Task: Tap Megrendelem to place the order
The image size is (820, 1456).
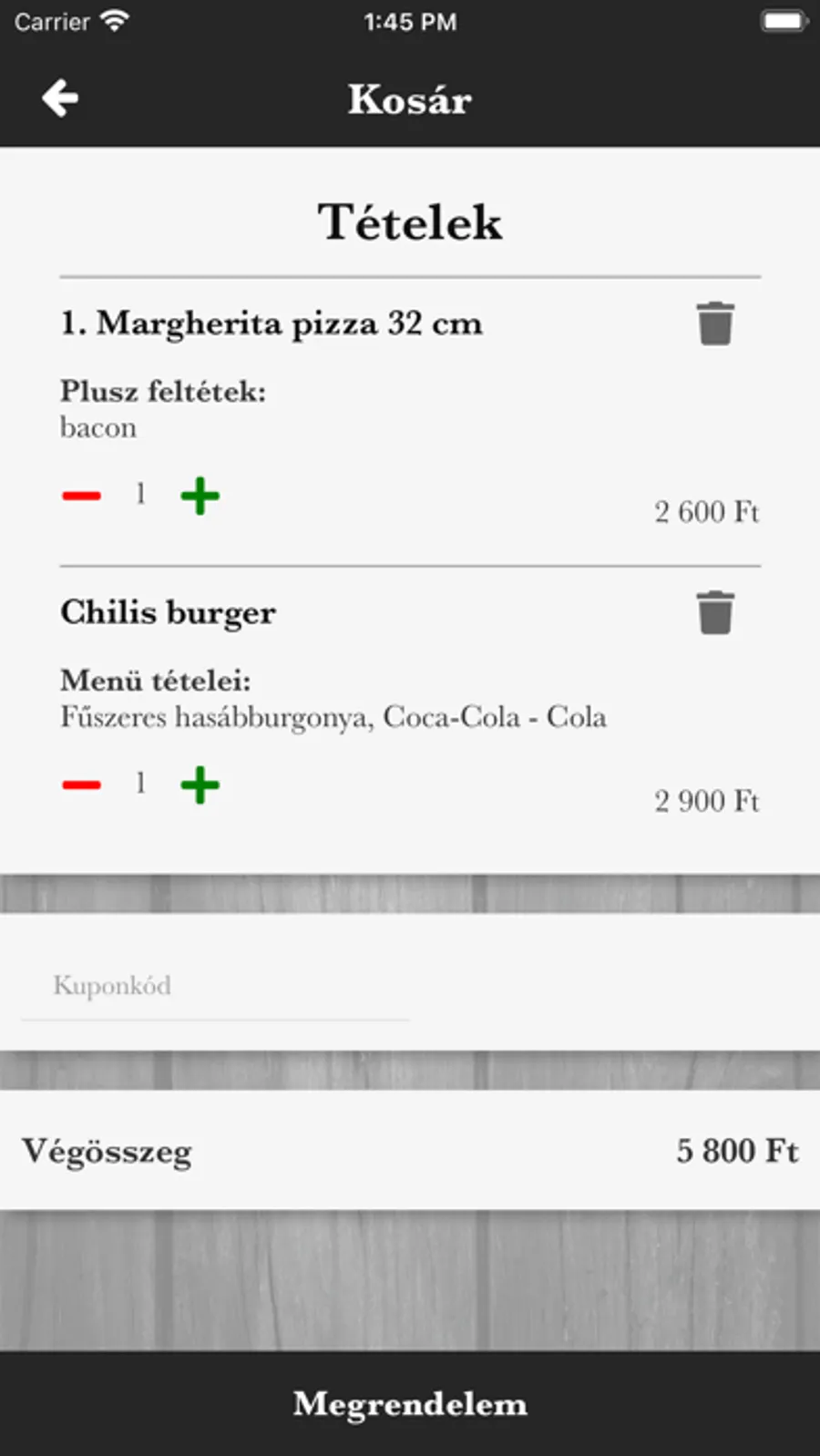Action: click(x=410, y=1403)
